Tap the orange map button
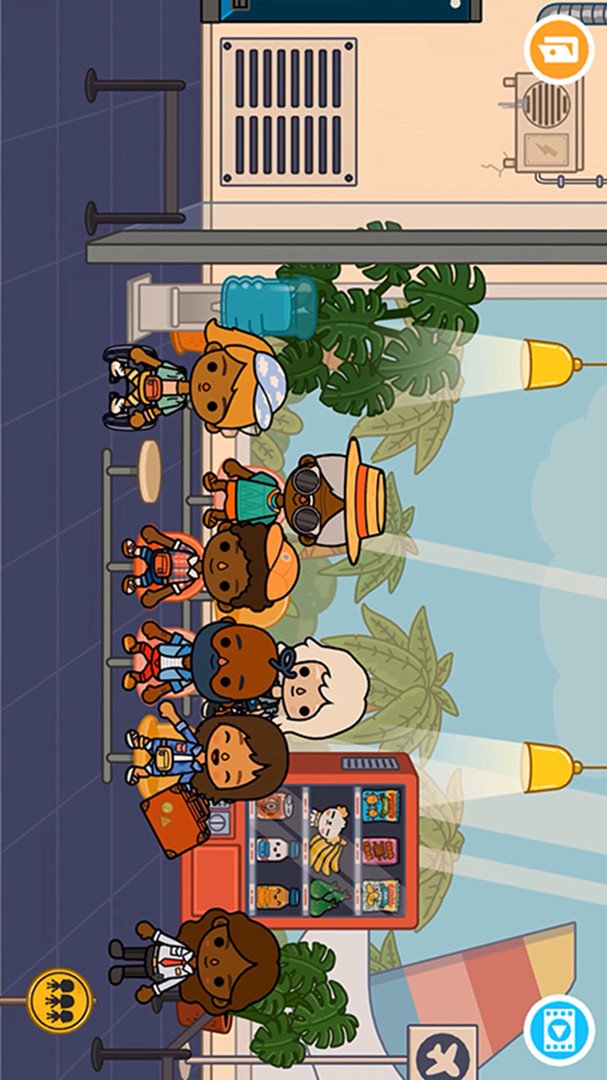Image resolution: width=607 pixels, height=1080 pixels. click(559, 50)
